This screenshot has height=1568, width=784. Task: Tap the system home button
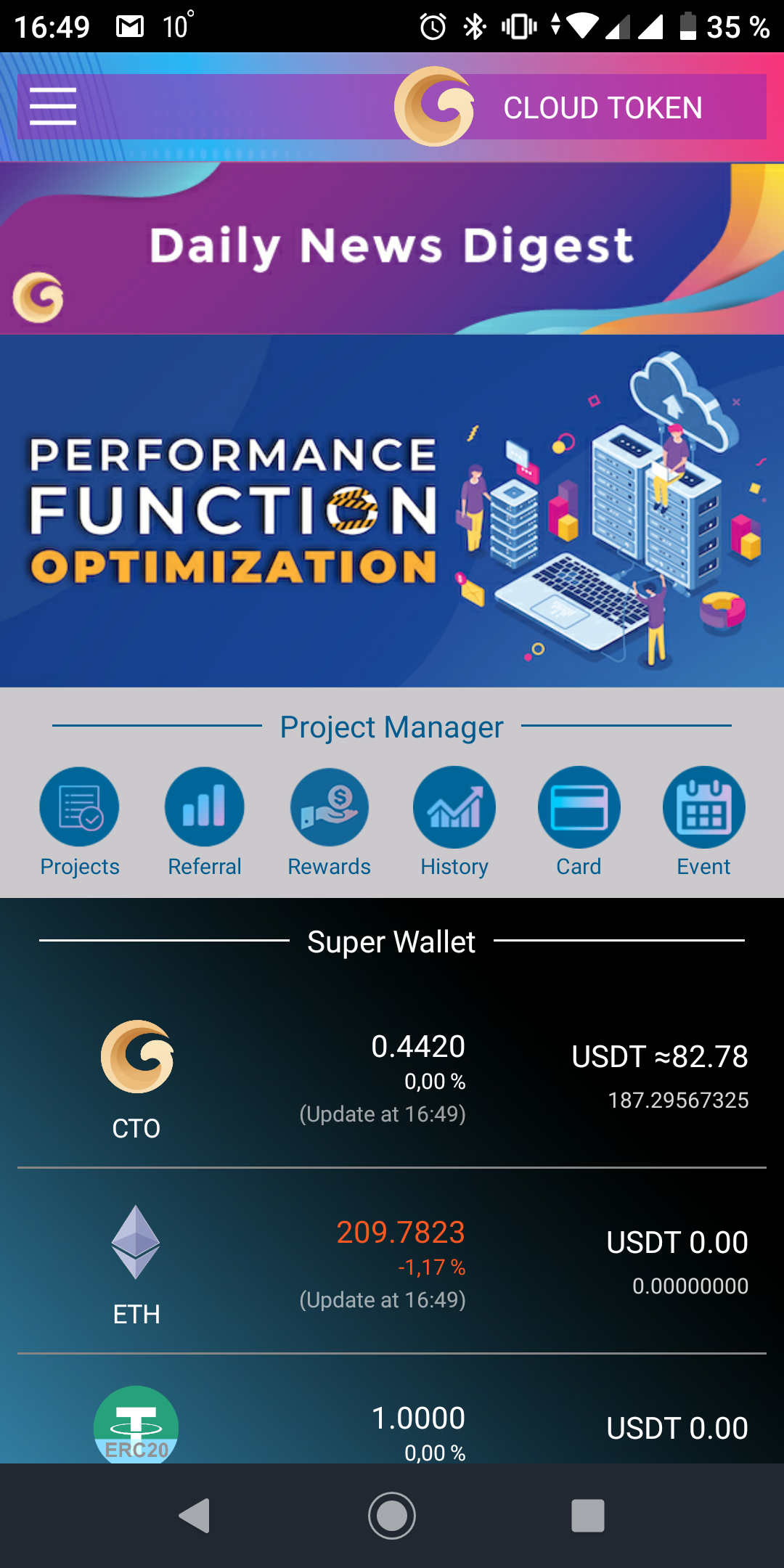click(392, 1516)
